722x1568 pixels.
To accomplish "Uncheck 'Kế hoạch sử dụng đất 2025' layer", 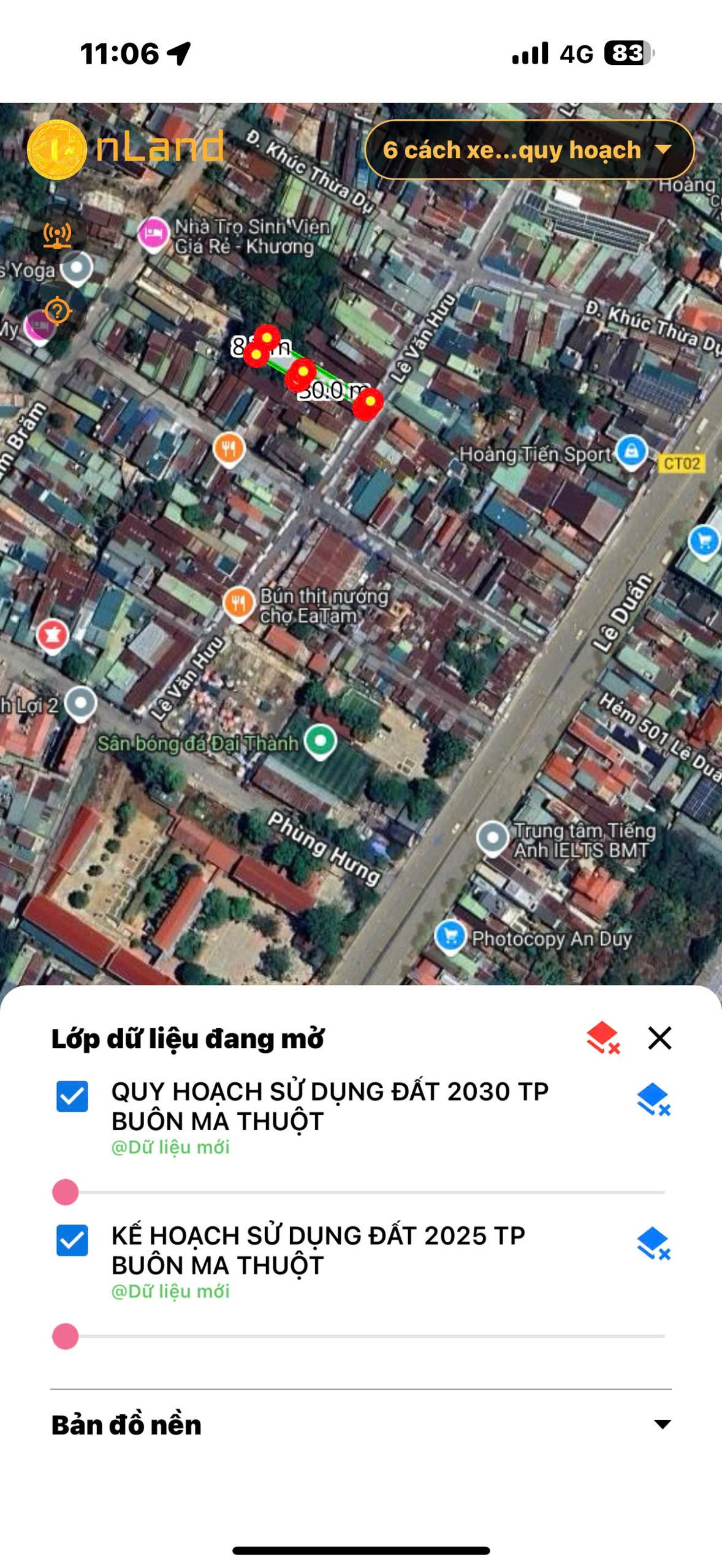I will point(72,1240).
